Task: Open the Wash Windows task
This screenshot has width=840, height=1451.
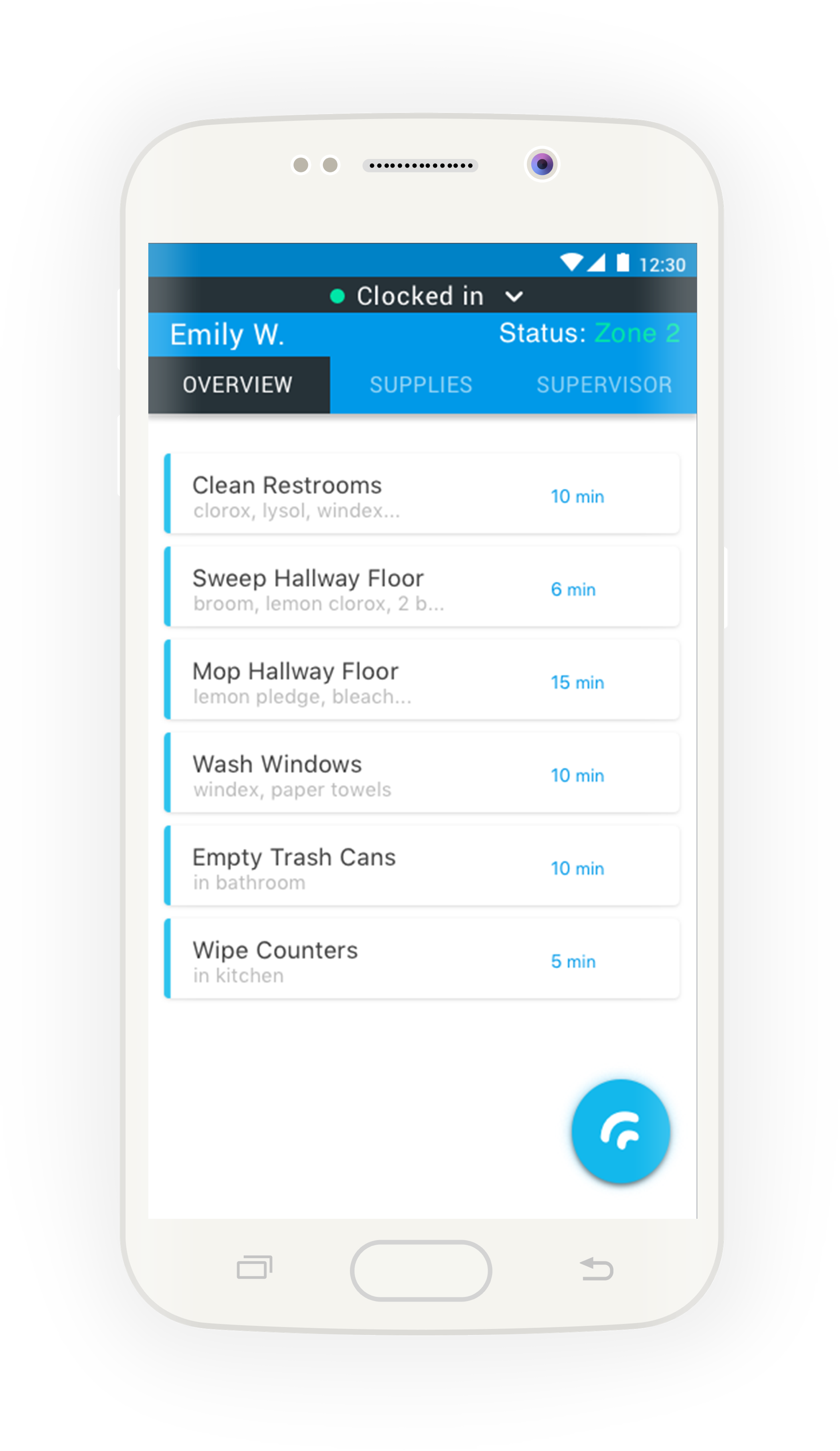Action: tap(422, 773)
